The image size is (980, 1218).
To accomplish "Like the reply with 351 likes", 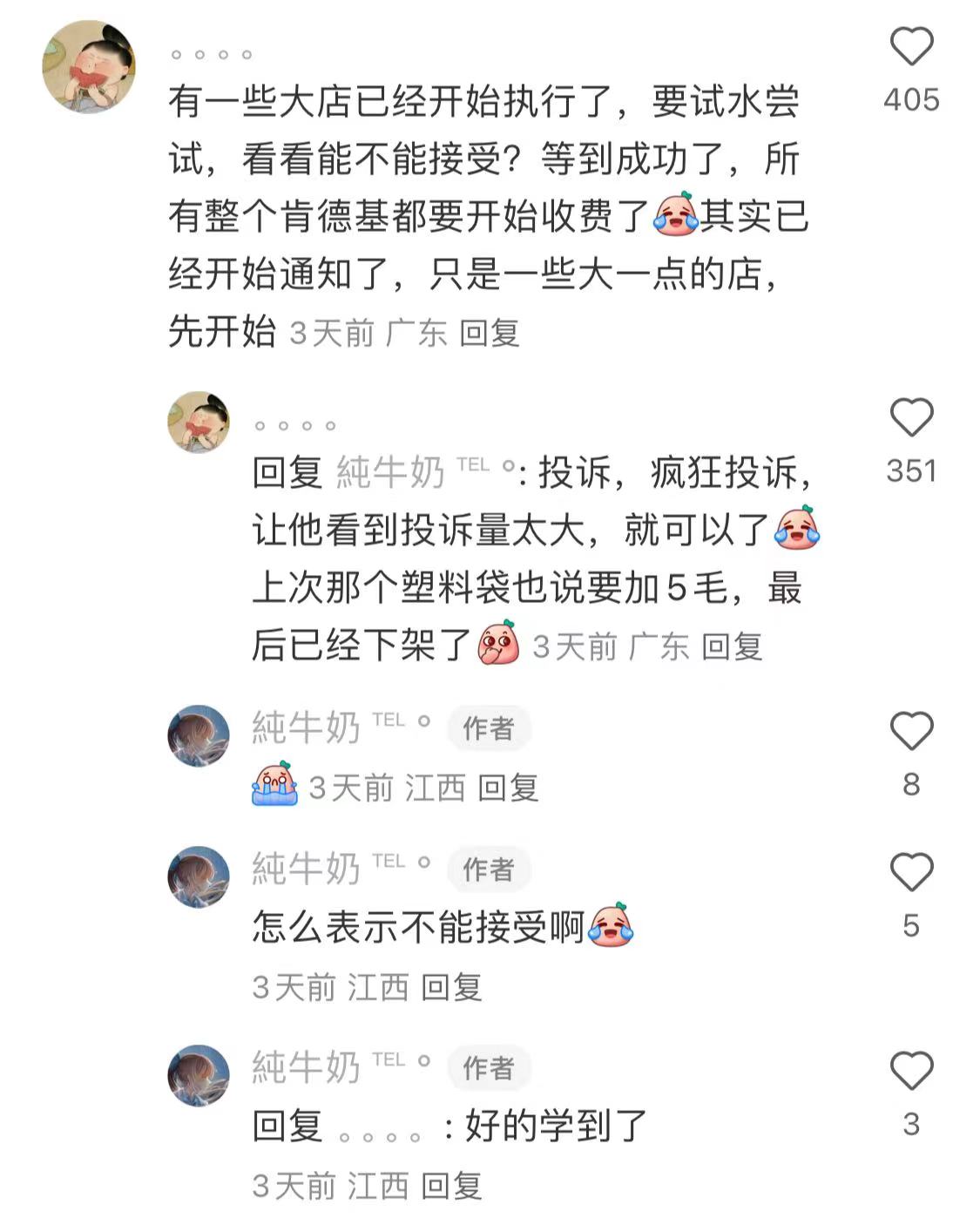I will click(911, 418).
